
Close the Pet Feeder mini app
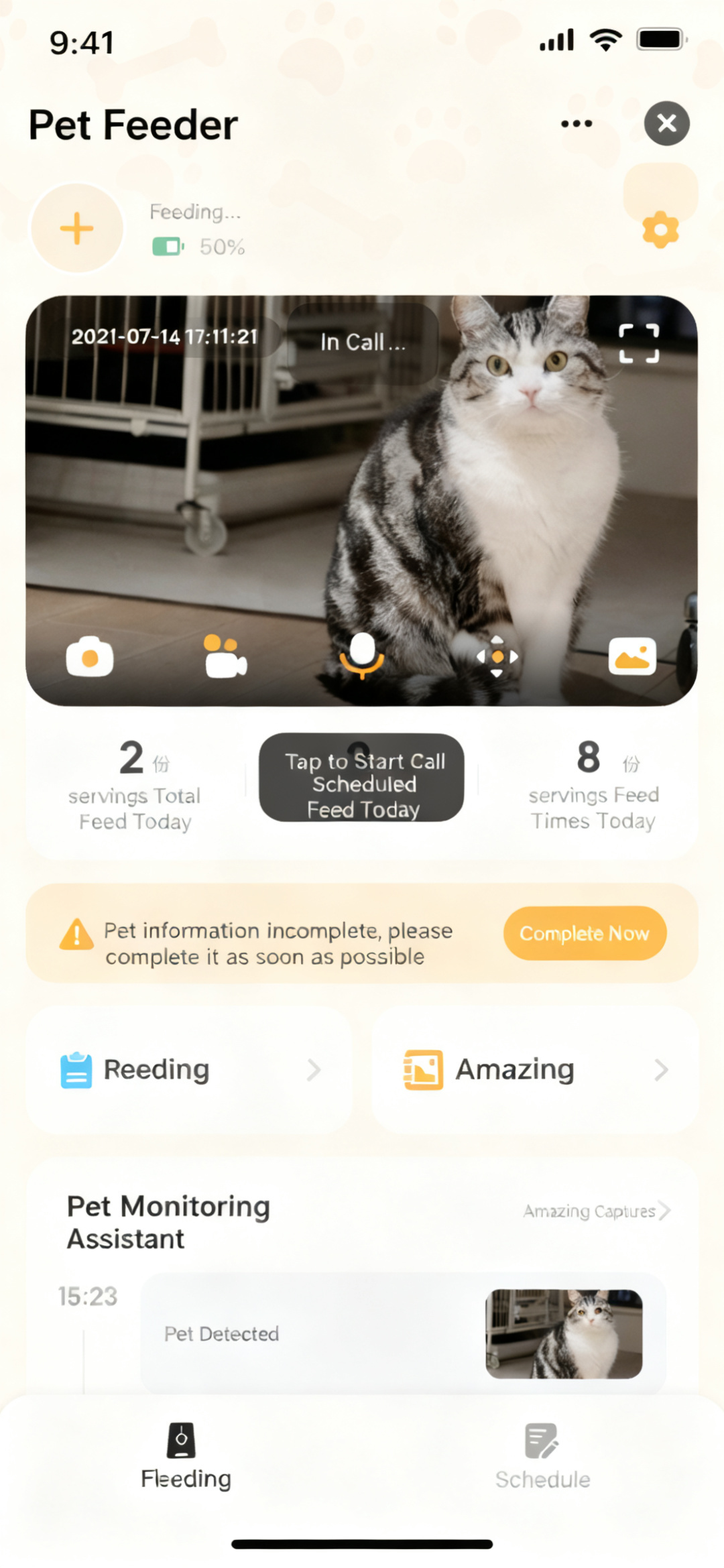(666, 123)
